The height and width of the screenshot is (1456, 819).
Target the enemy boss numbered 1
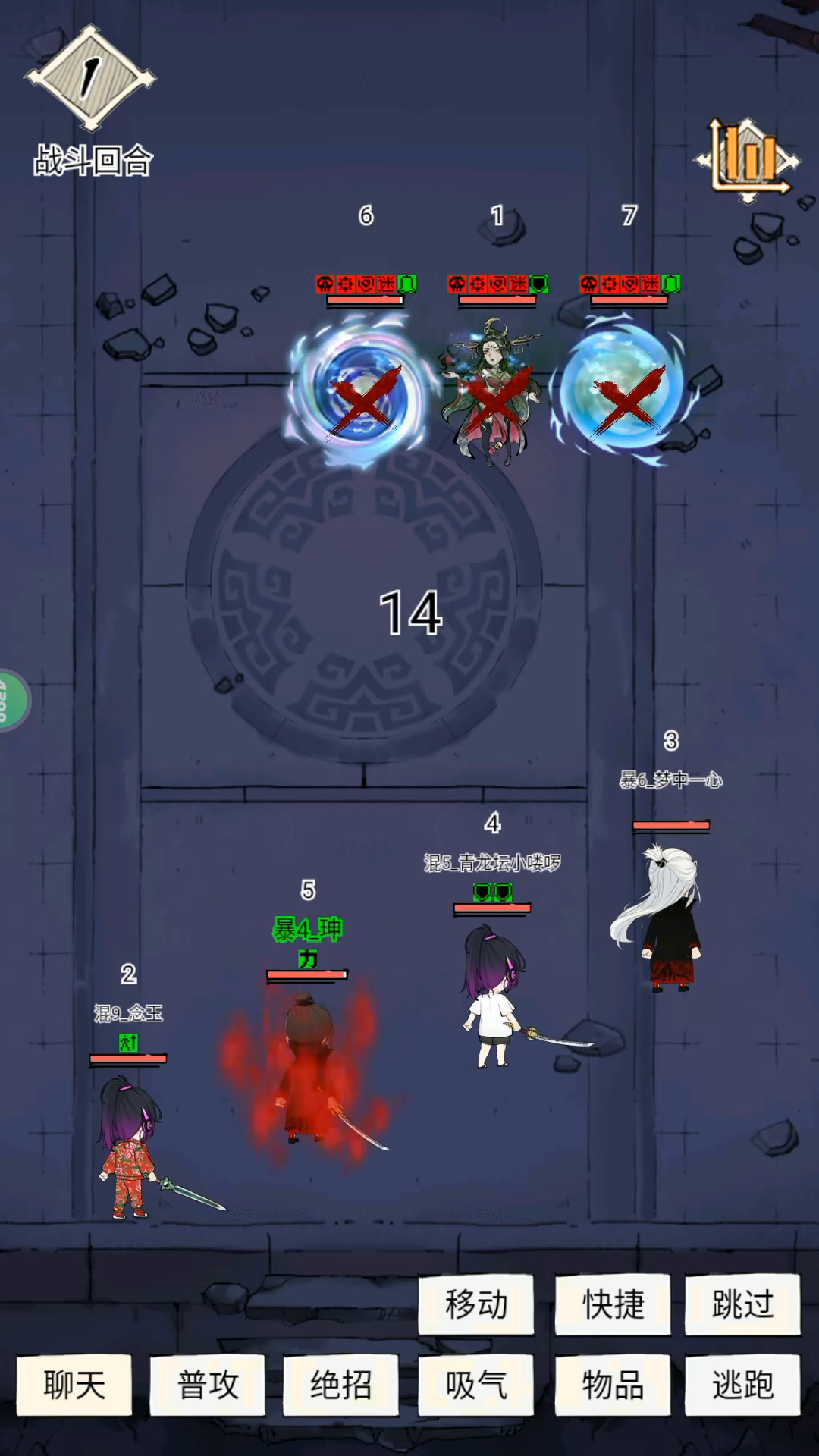[x=494, y=391]
